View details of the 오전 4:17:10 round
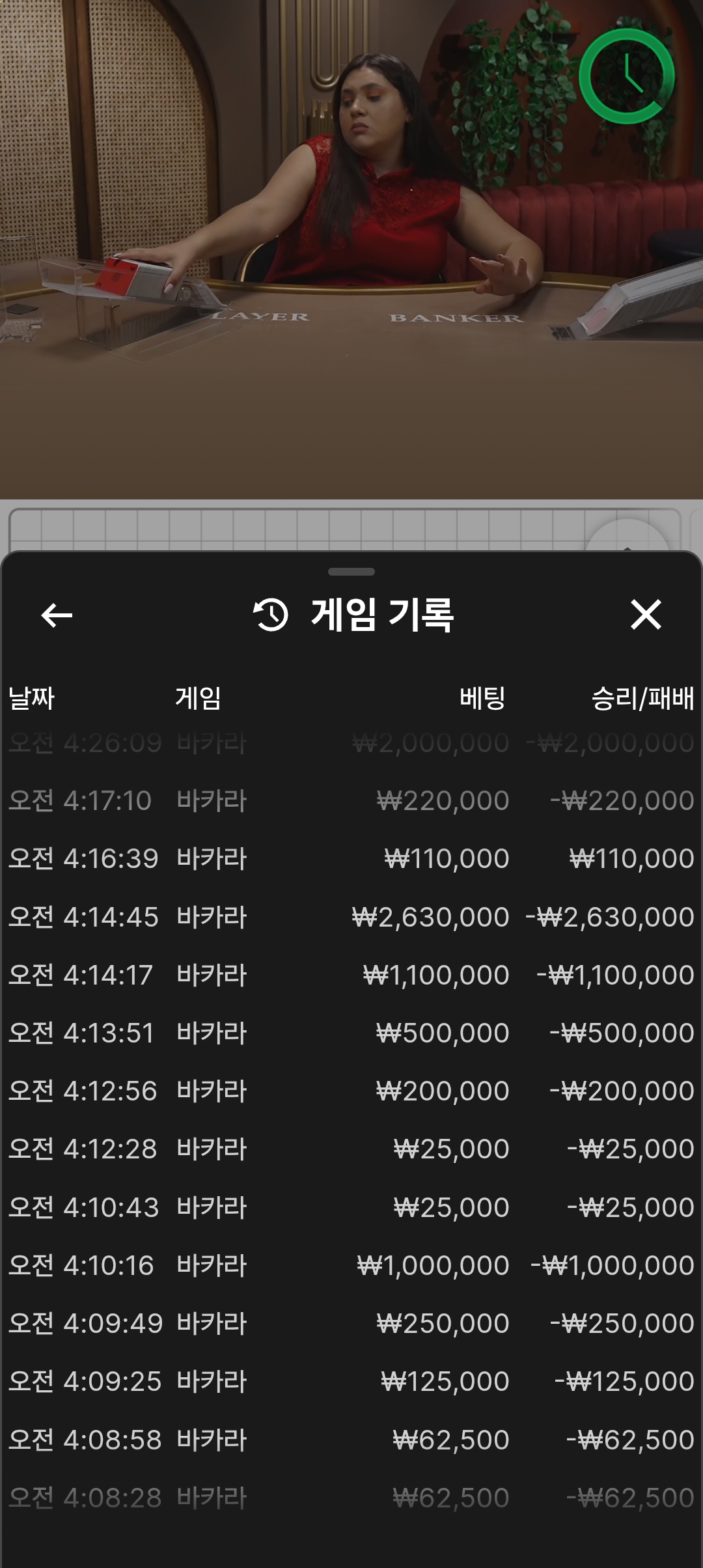Screen dimensions: 703x1568 351,801
